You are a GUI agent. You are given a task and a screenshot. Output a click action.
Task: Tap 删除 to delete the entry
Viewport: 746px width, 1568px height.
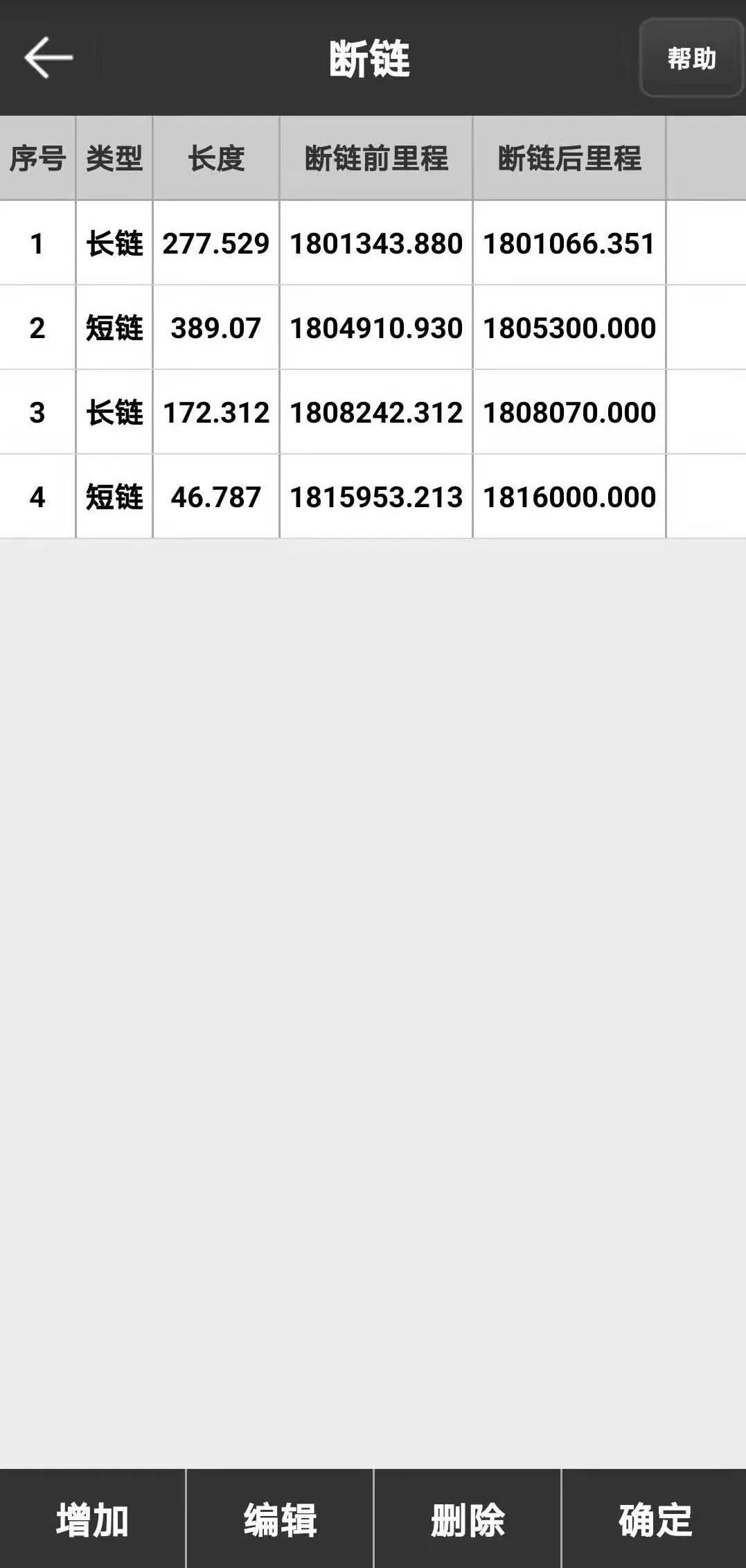[468, 1520]
